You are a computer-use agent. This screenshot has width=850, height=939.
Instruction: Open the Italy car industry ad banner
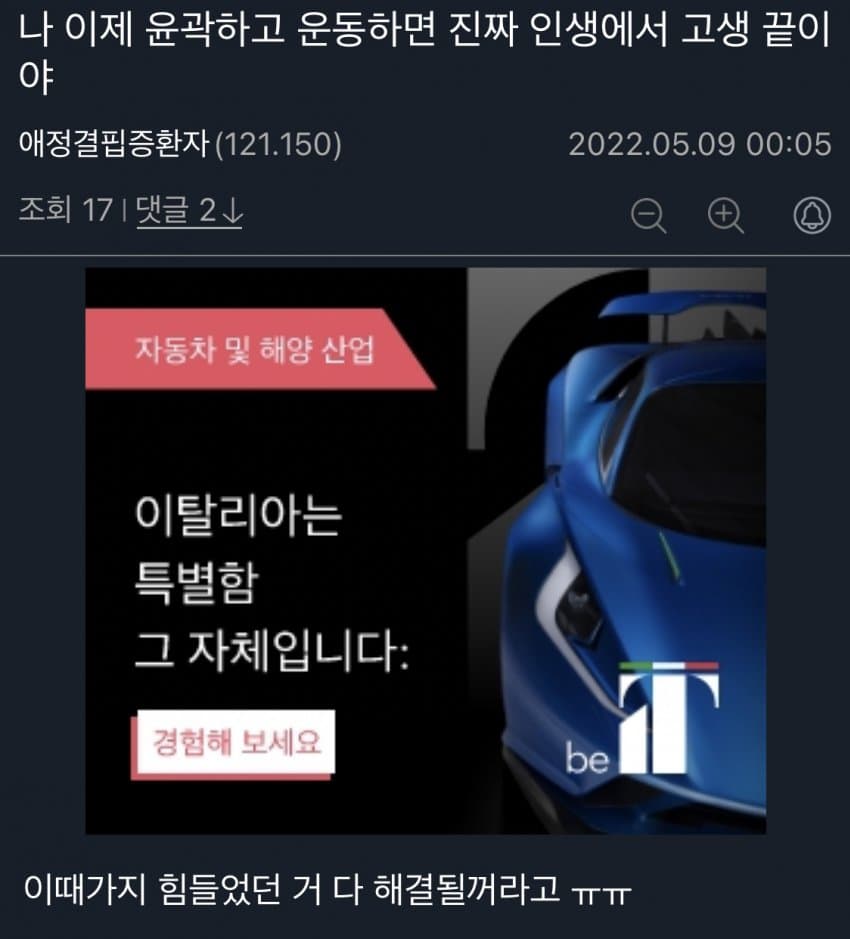[425, 550]
